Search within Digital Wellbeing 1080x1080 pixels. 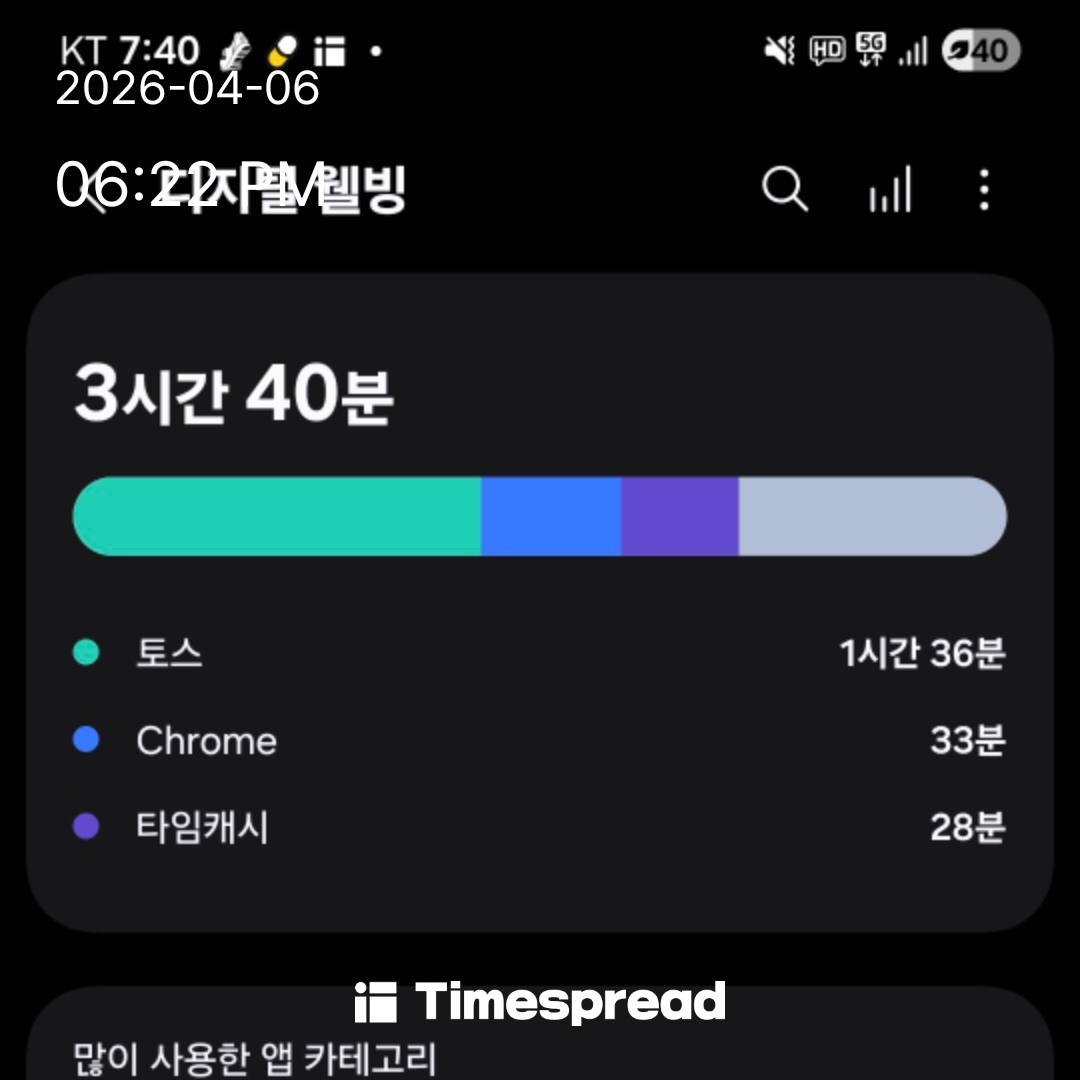coord(785,189)
